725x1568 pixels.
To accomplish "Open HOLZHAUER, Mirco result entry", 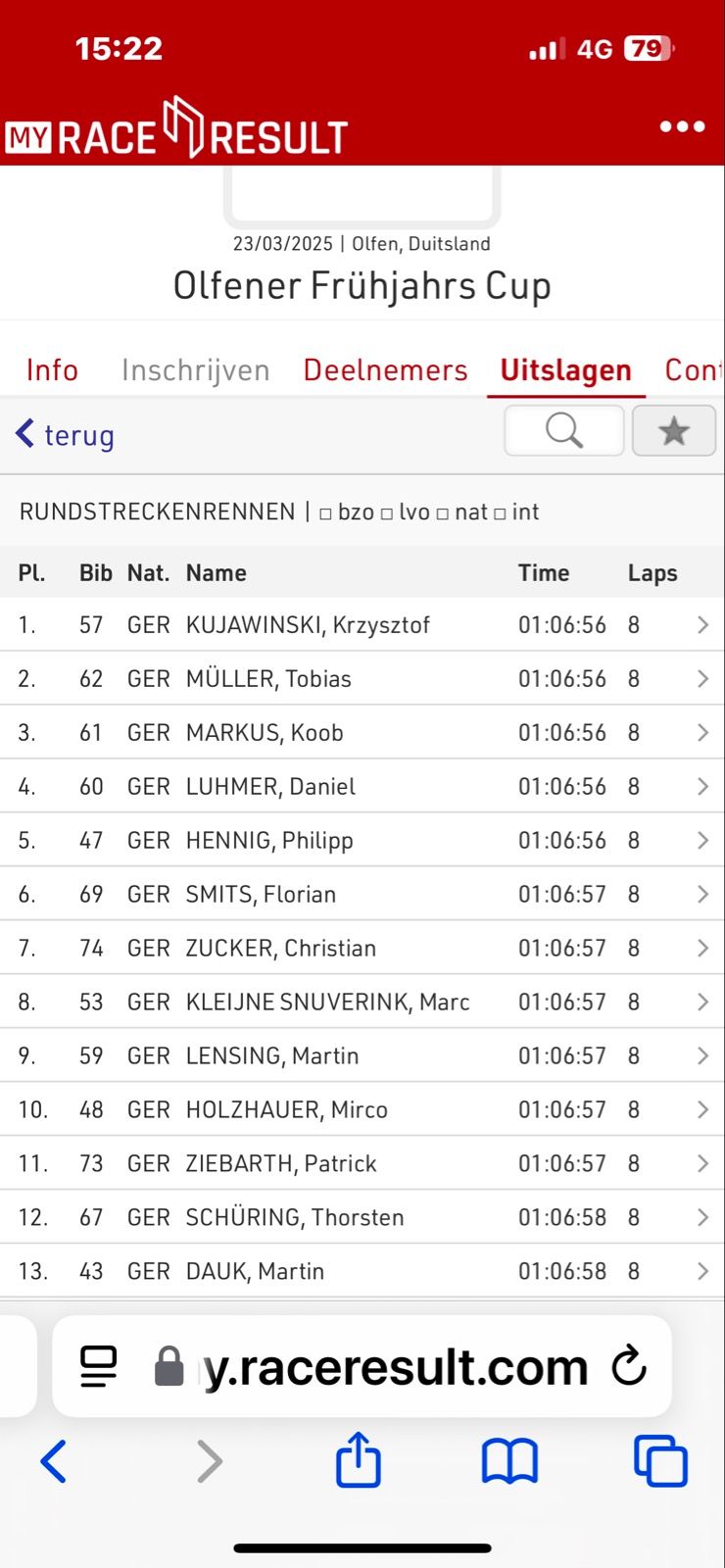I will click(362, 1109).
